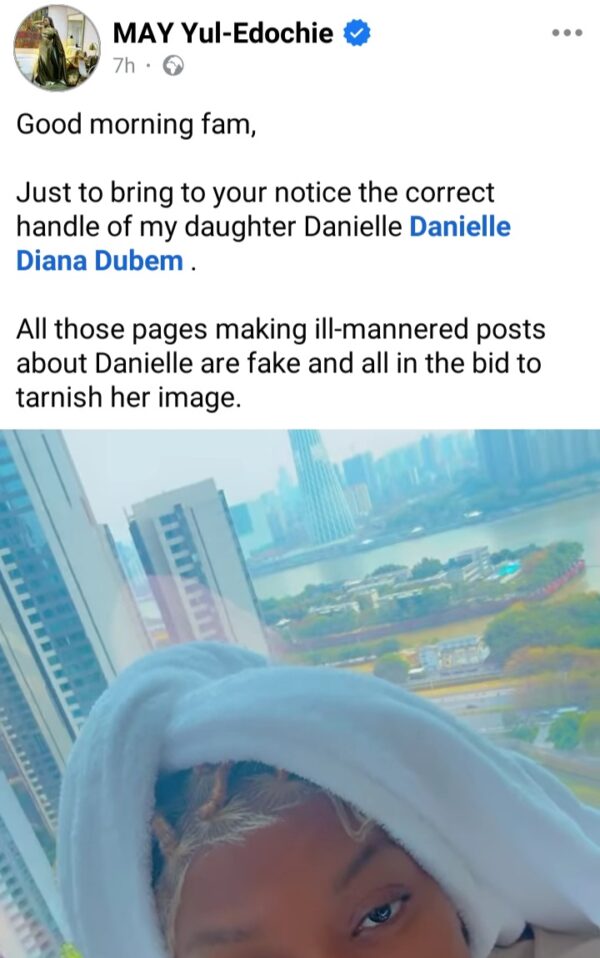Open the post's three-dot overflow menu
This screenshot has width=600, height=958.
coord(566,33)
